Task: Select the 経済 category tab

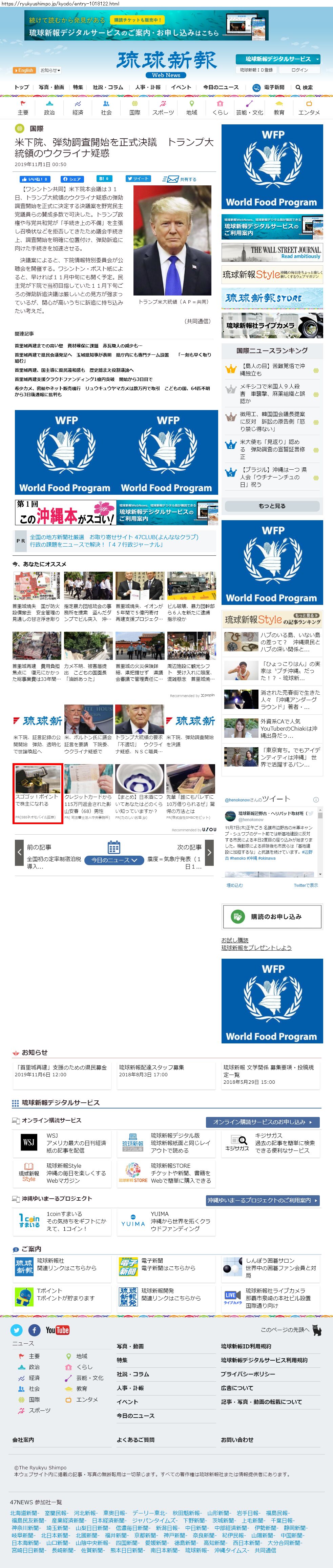Action: click(78, 108)
